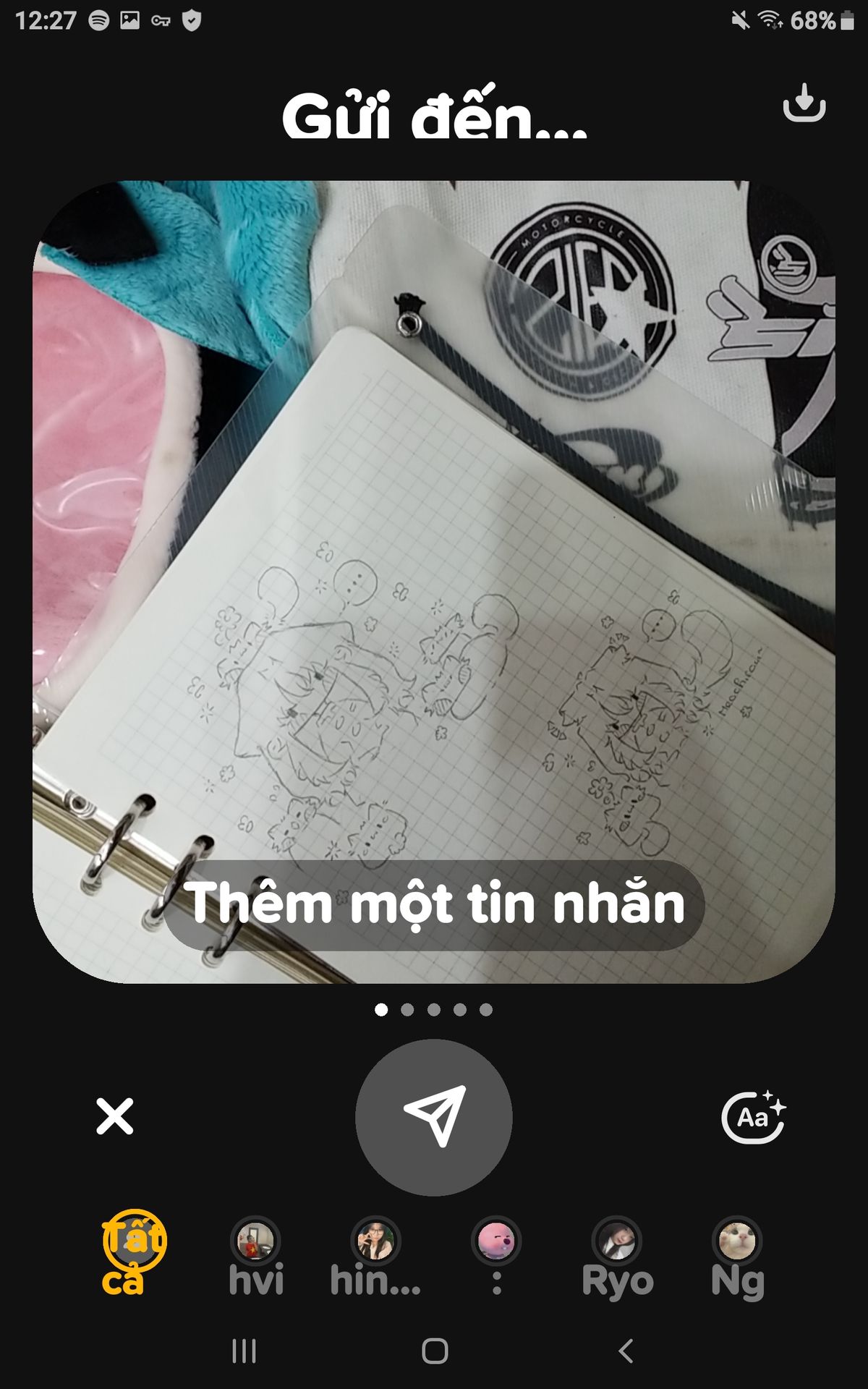
Task: Download the photo with the save icon
Action: tap(804, 103)
